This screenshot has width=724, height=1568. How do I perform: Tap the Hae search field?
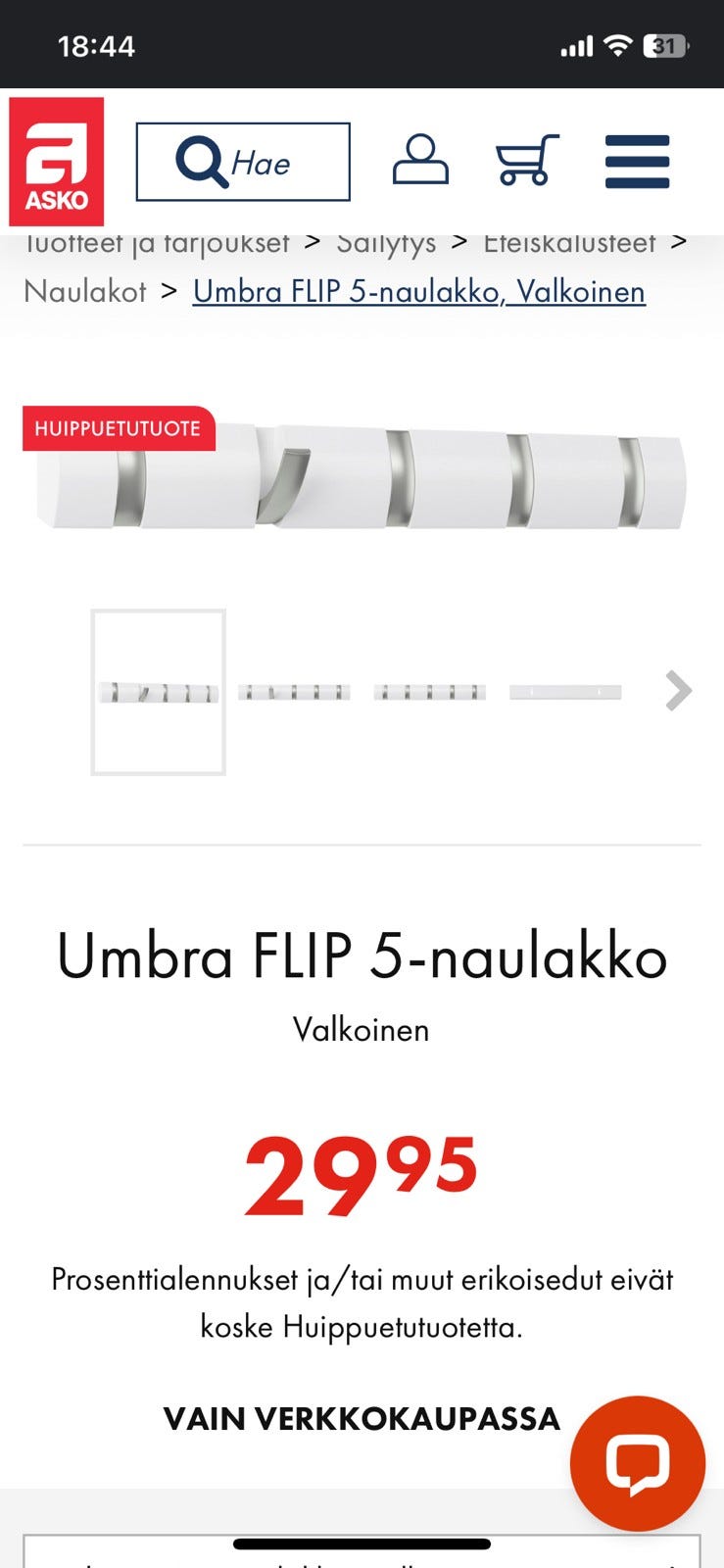[x=243, y=162]
